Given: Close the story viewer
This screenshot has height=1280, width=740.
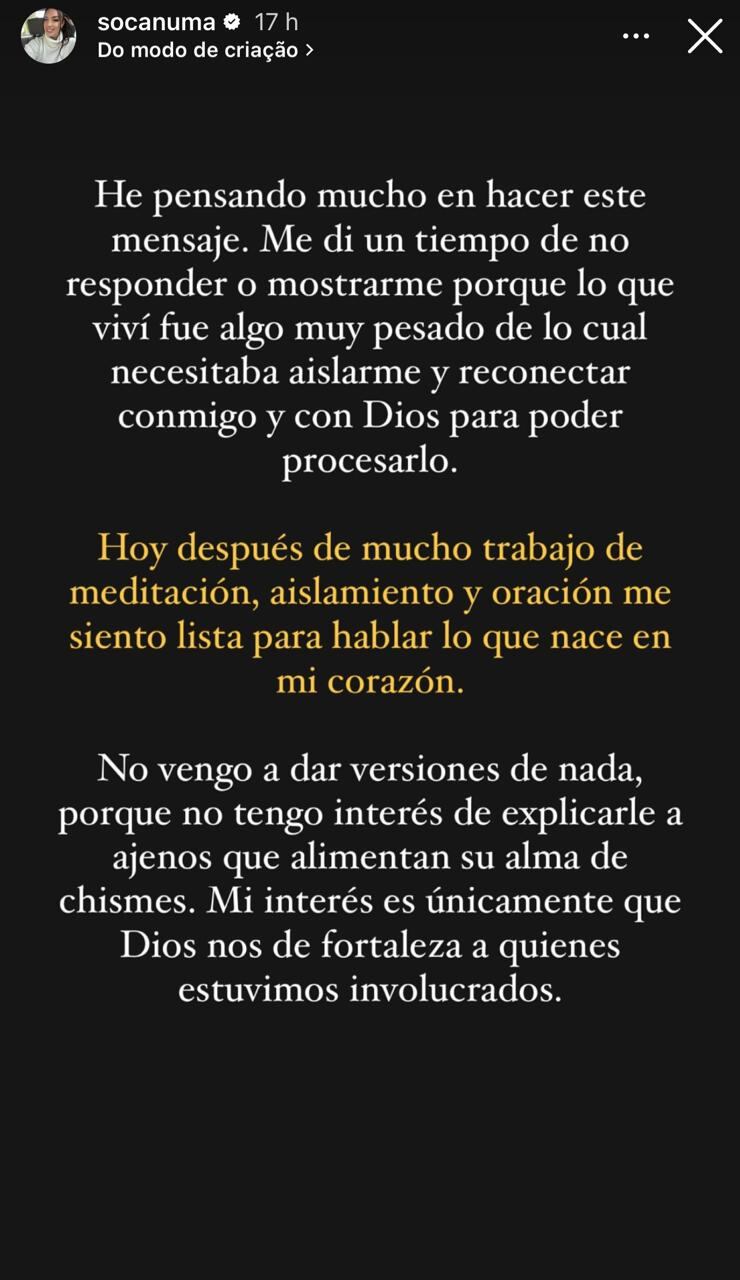Looking at the screenshot, I should coord(704,36).
